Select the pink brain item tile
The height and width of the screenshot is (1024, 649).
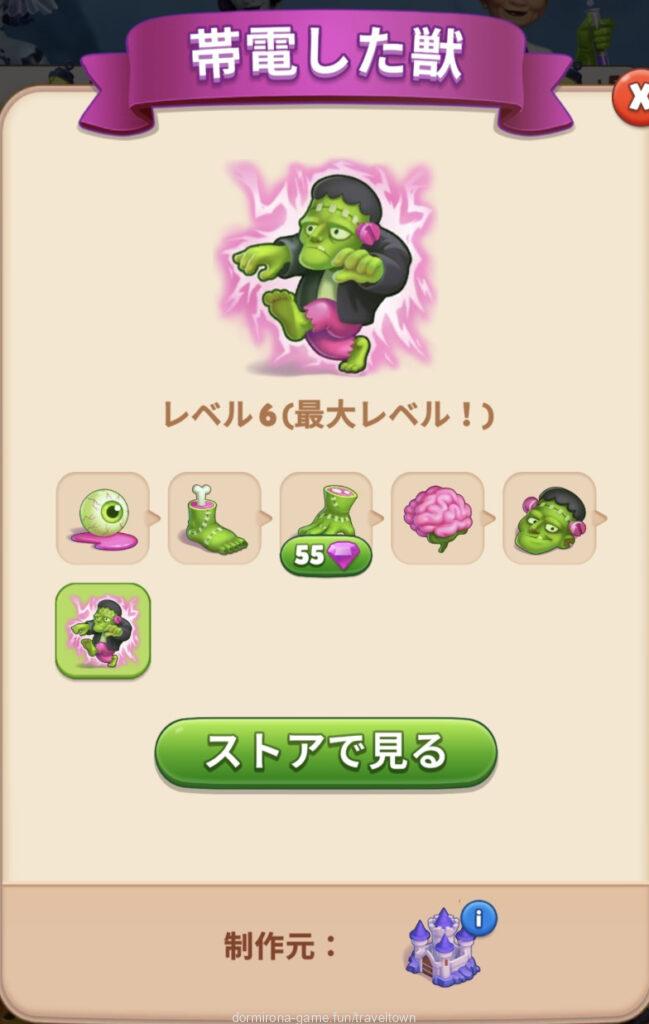tap(437, 519)
